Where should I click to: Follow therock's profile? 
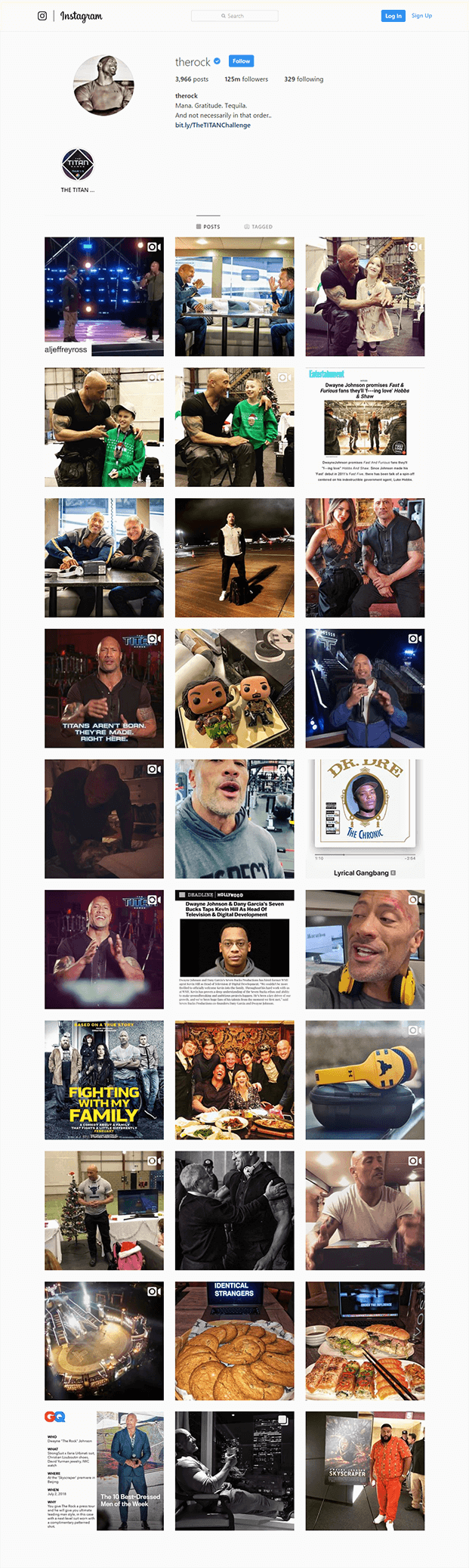coord(241,61)
